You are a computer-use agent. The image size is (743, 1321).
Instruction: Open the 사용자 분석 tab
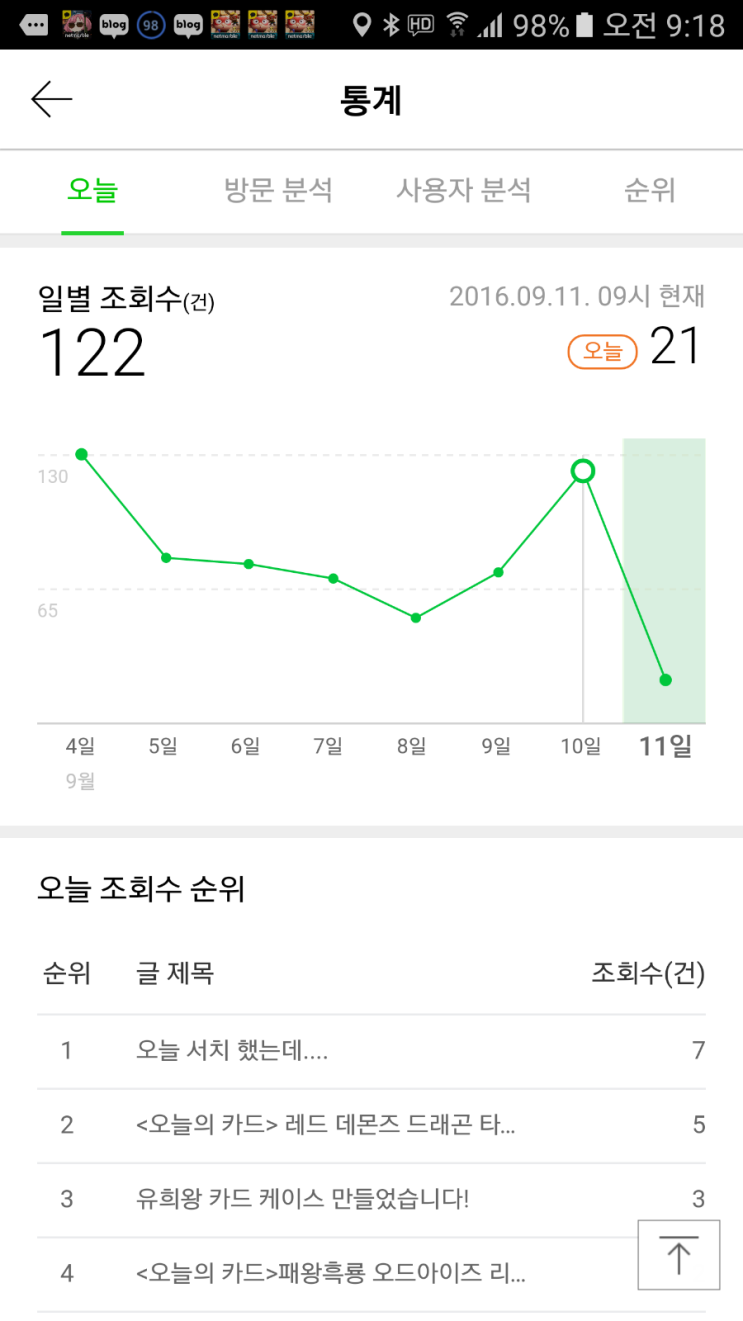(x=463, y=190)
